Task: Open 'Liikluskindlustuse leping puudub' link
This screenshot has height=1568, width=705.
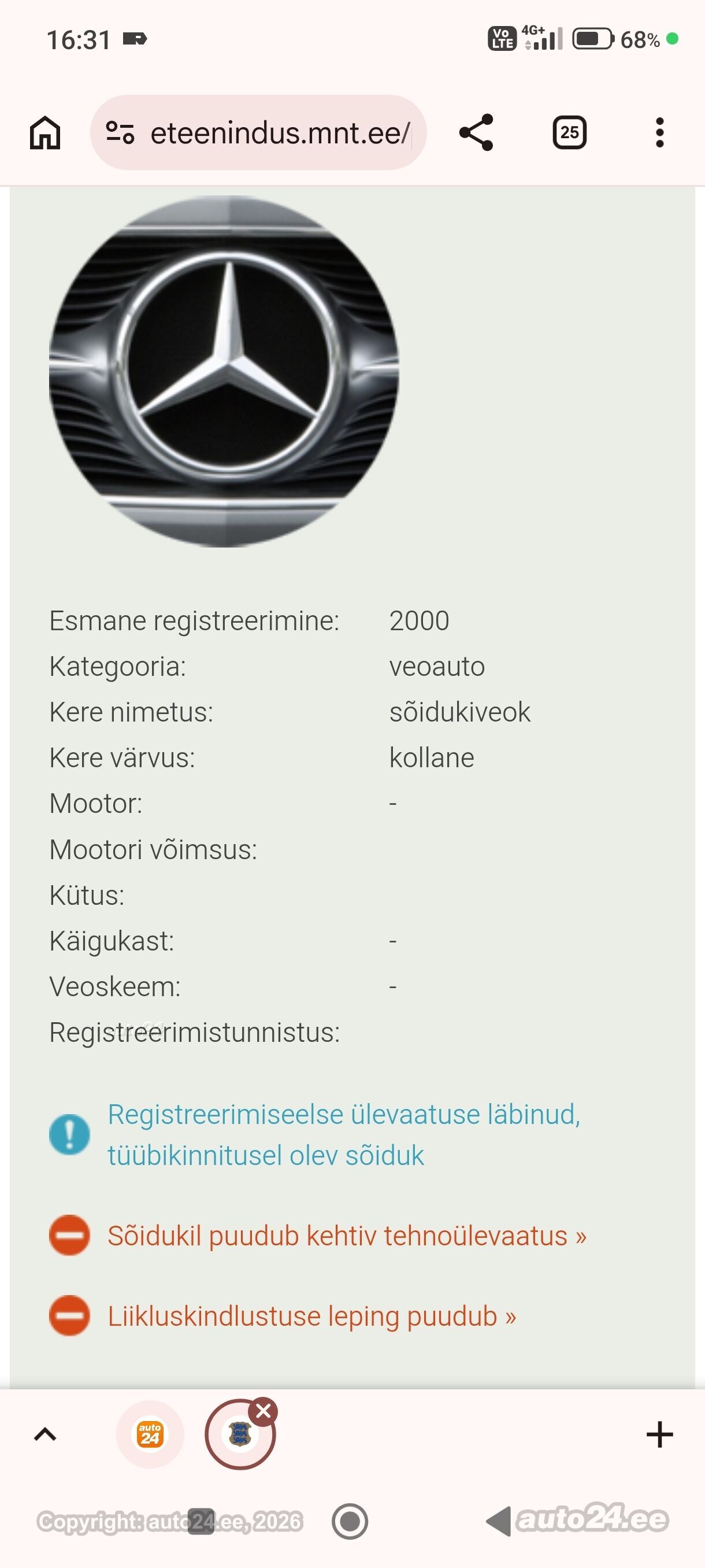Action: (311, 1316)
